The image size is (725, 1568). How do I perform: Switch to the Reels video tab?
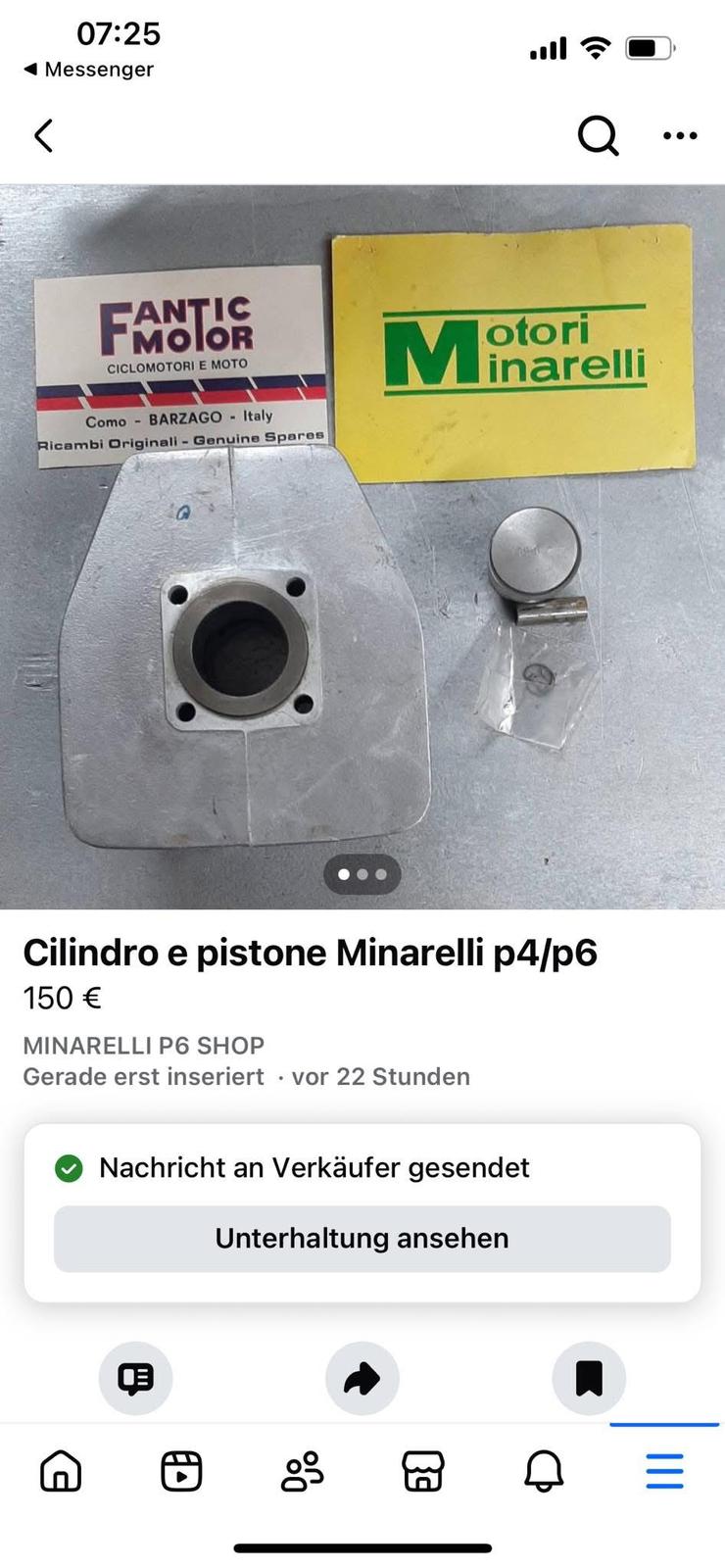pyautogui.click(x=181, y=1471)
